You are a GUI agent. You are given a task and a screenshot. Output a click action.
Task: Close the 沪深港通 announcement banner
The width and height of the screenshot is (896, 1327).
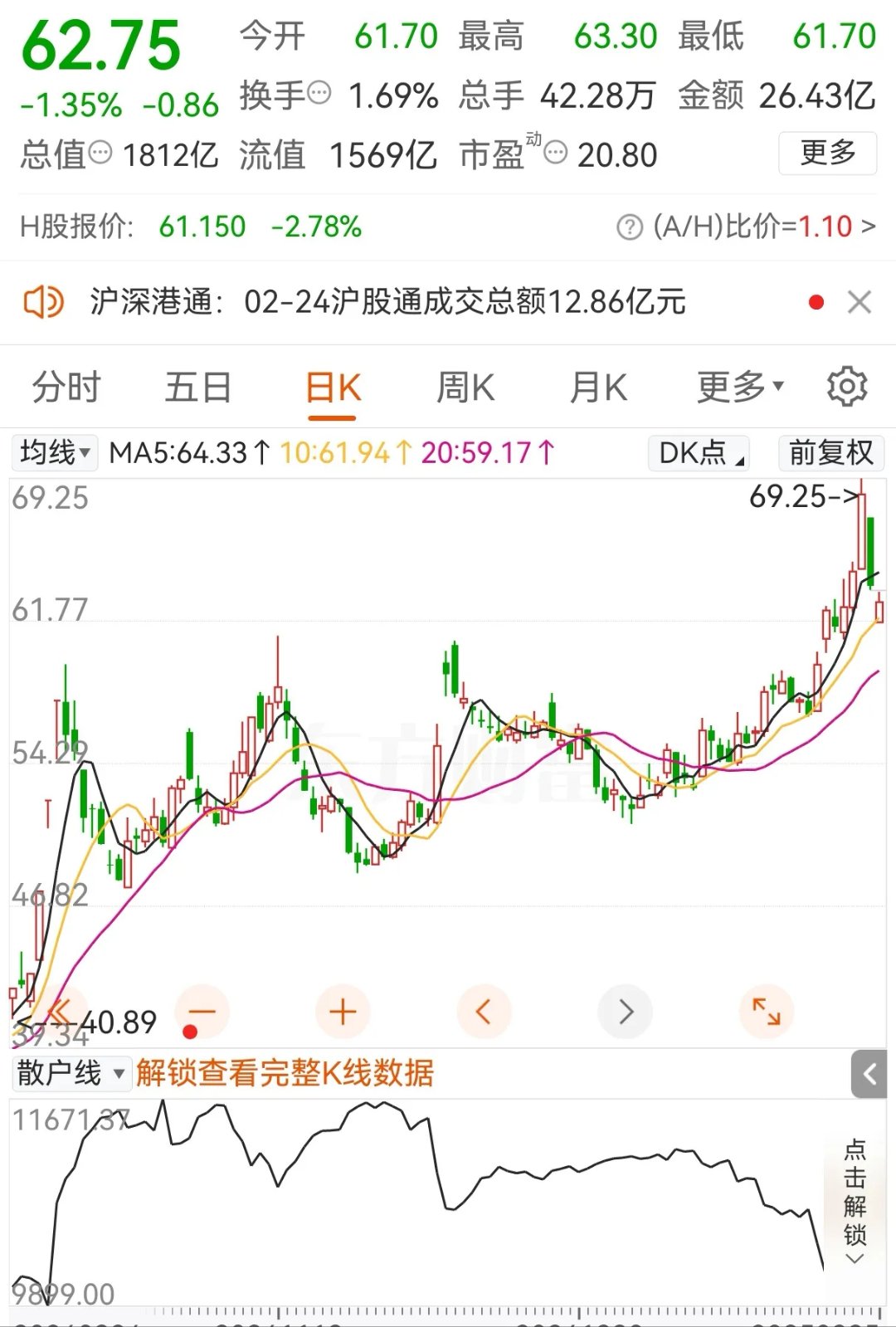[860, 302]
